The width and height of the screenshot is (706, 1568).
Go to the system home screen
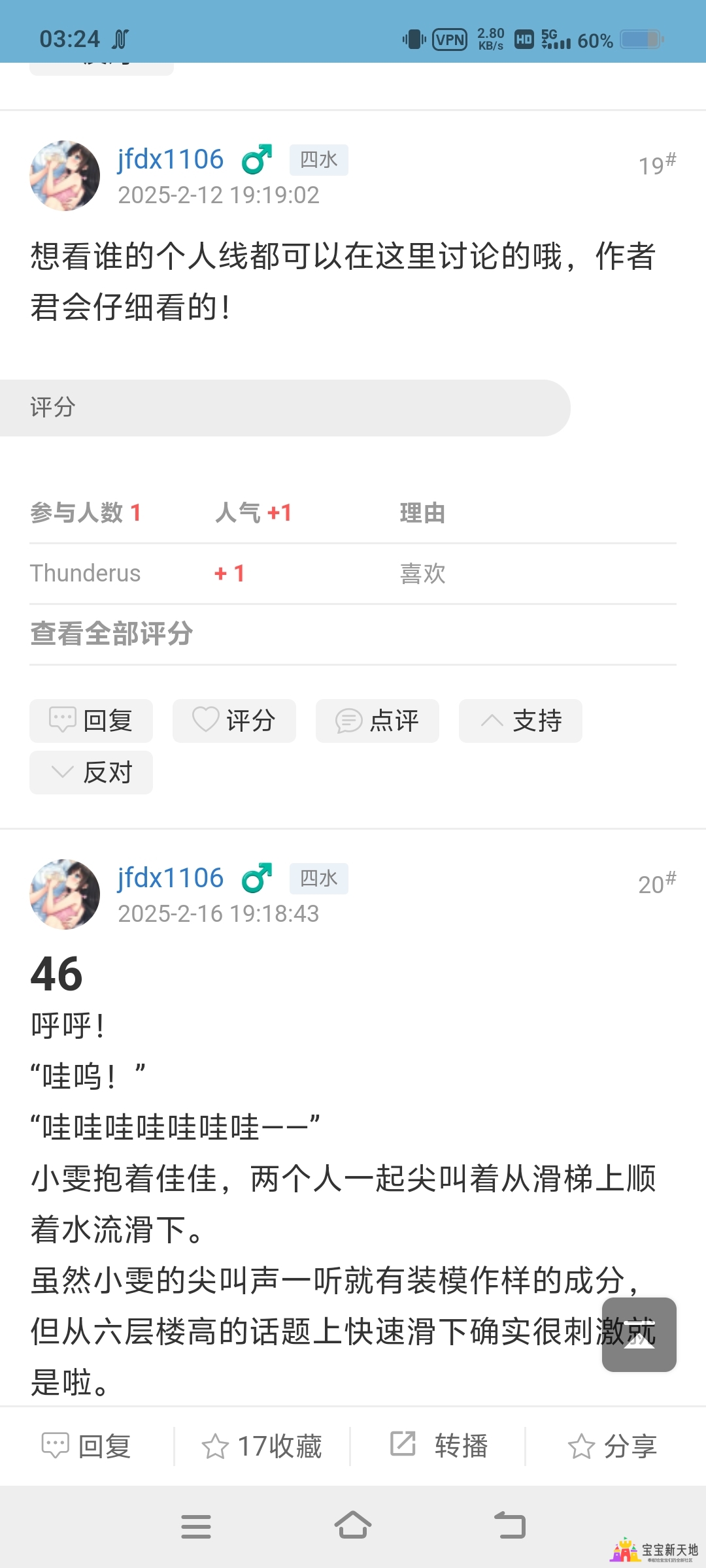tap(353, 1526)
